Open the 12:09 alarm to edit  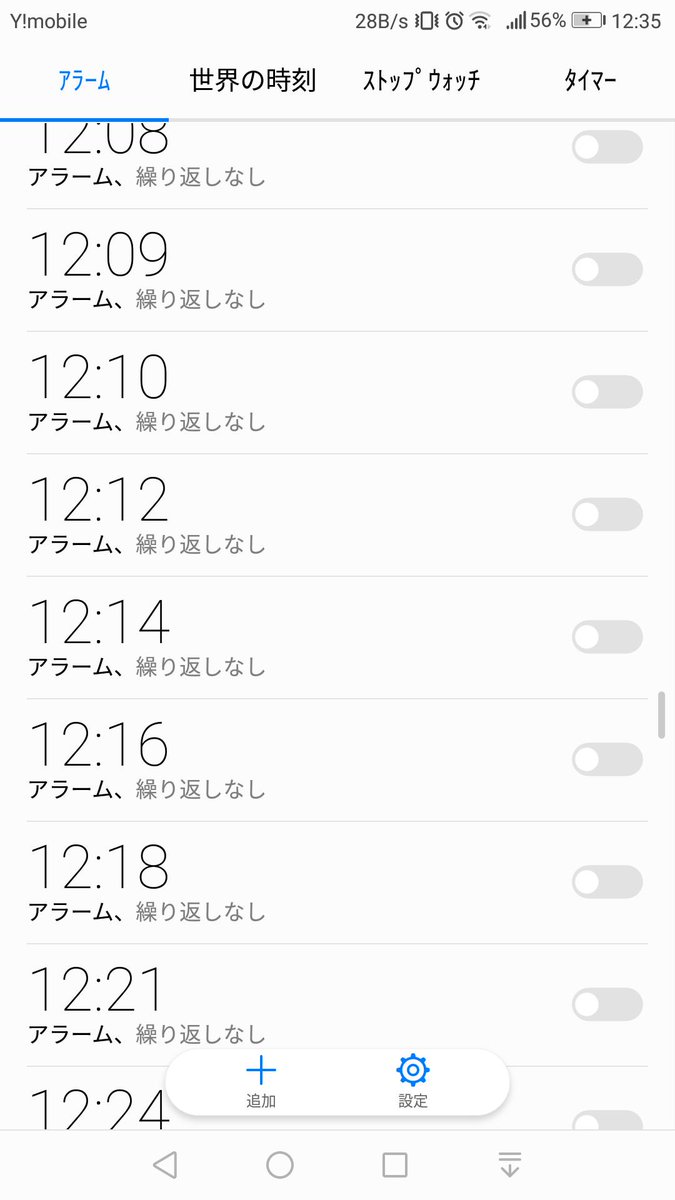pyautogui.click(x=337, y=270)
